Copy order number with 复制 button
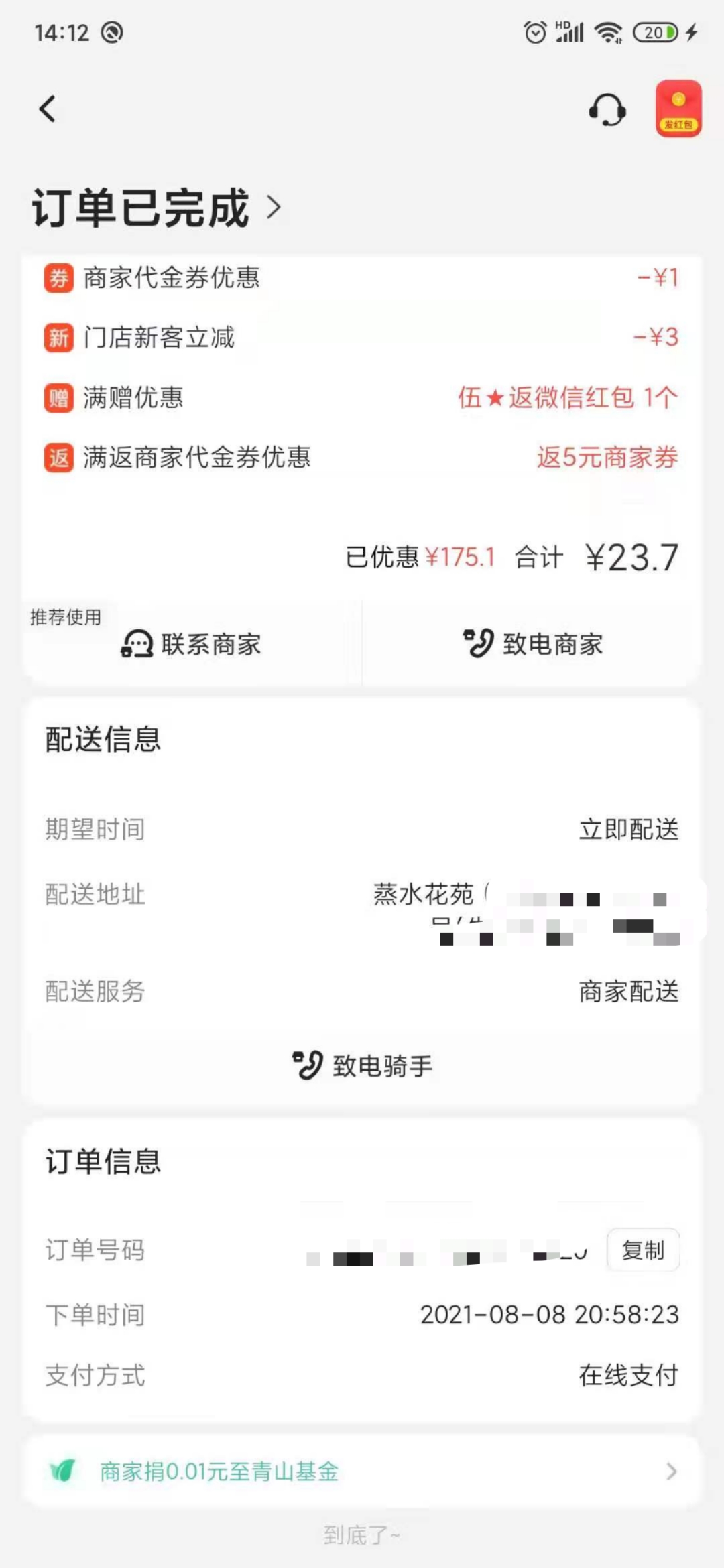Viewport: 724px width, 1568px height. (642, 1250)
